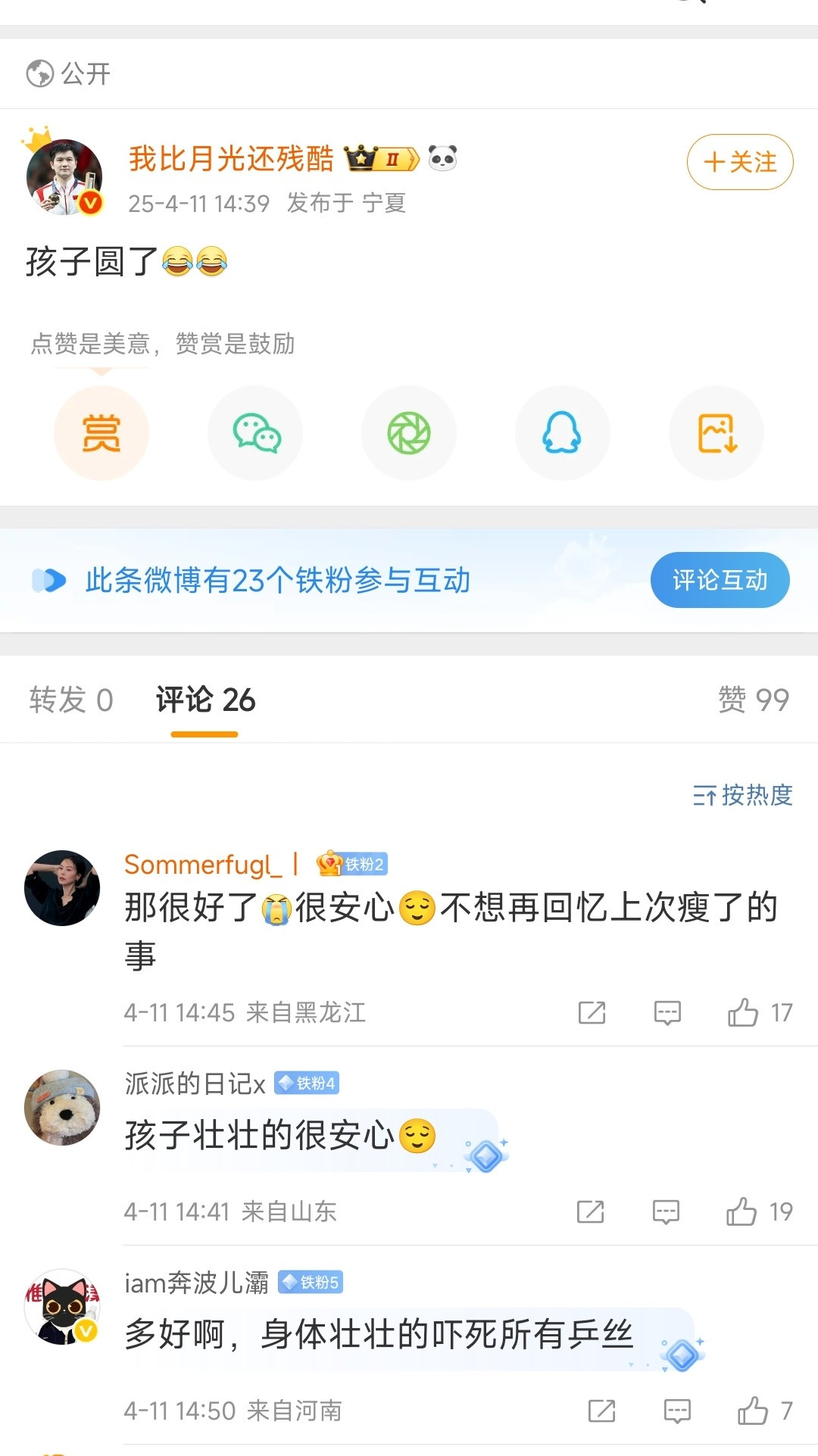Share the post to WeChat
The image size is (818, 1456).
(256, 433)
